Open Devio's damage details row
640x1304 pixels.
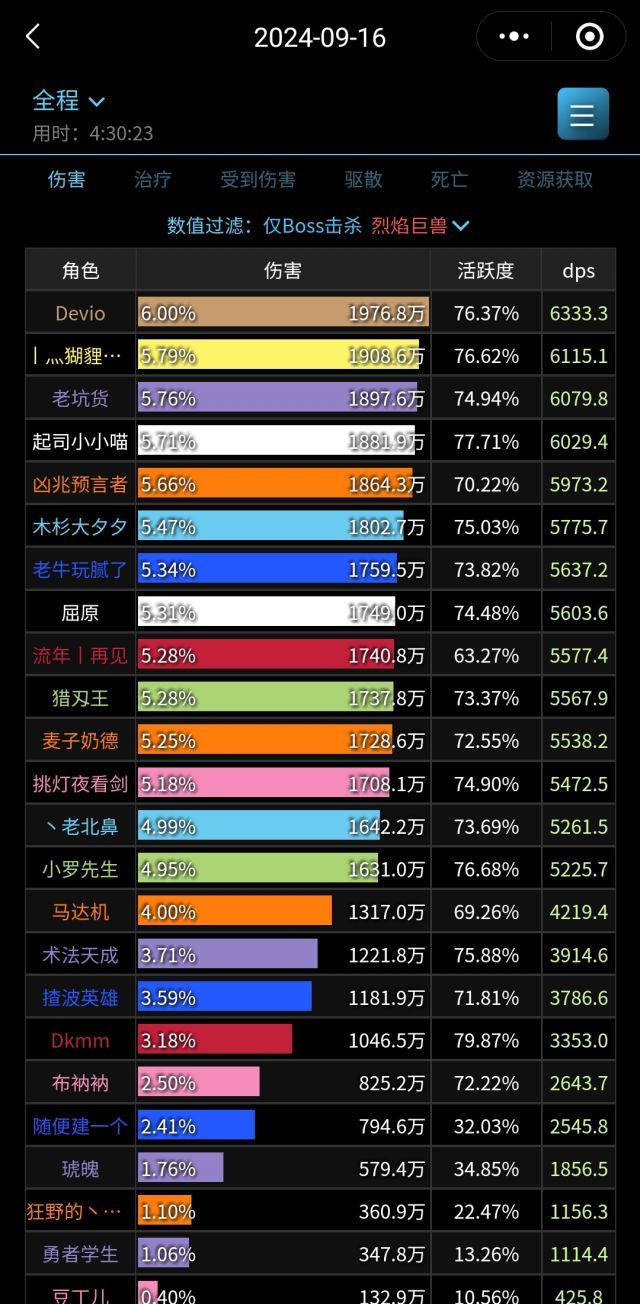click(320, 313)
